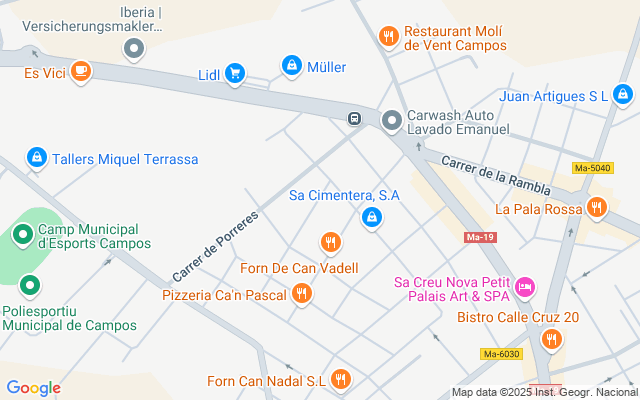Tap Poliesportiu Municipal de Campos pin
Screen dimensions: 640x400
coord(31,287)
